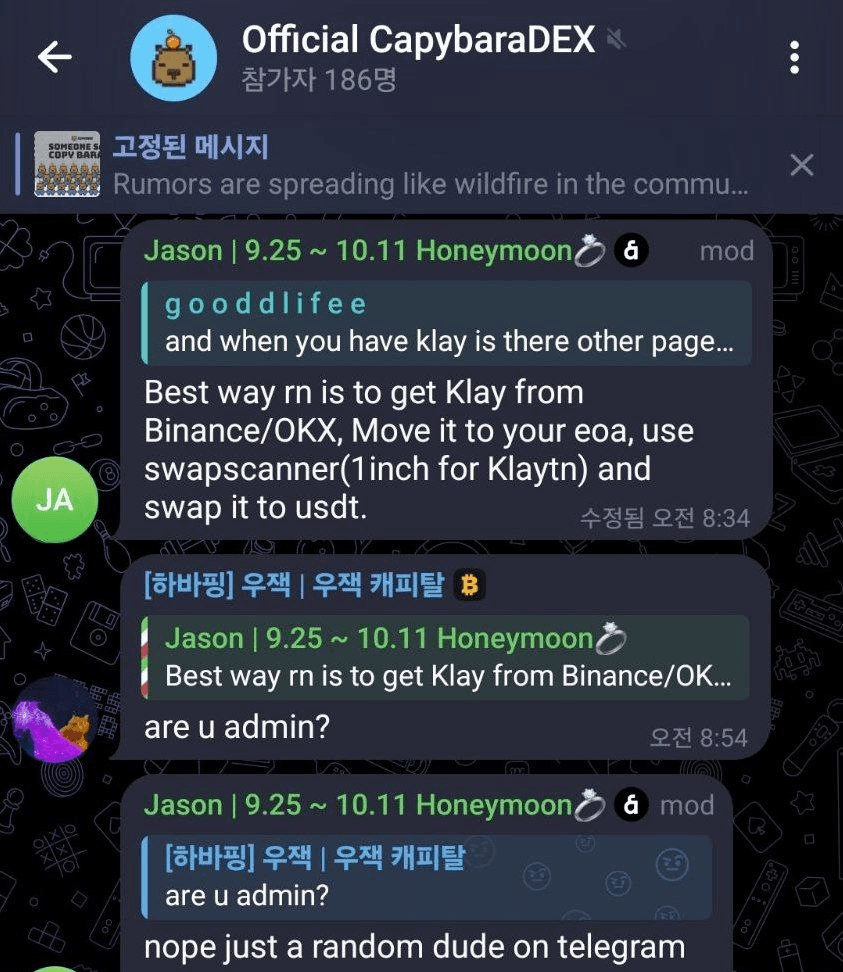The height and width of the screenshot is (972, 843).
Task: Go back using the arrow
Action: click(x=55, y=57)
